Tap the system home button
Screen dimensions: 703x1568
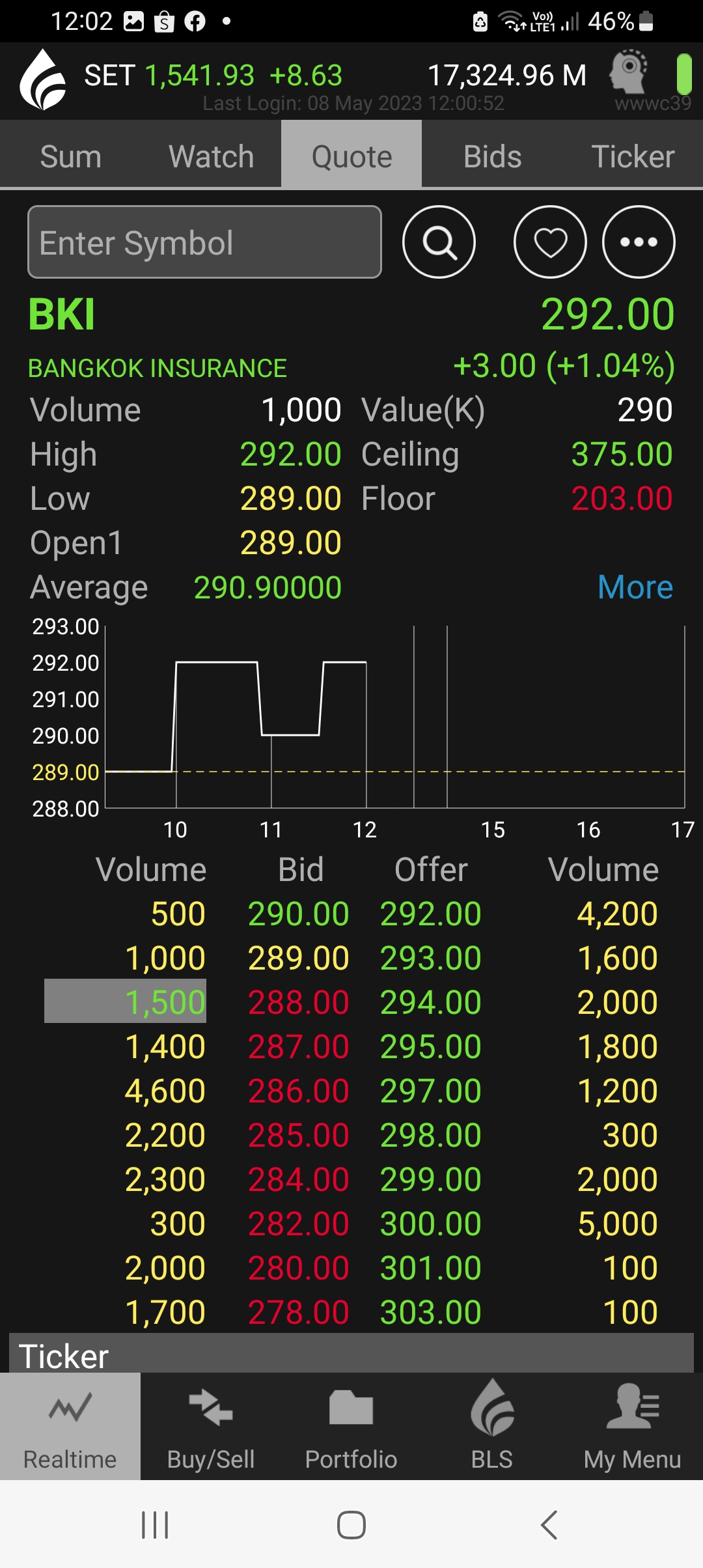(x=351, y=1524)
